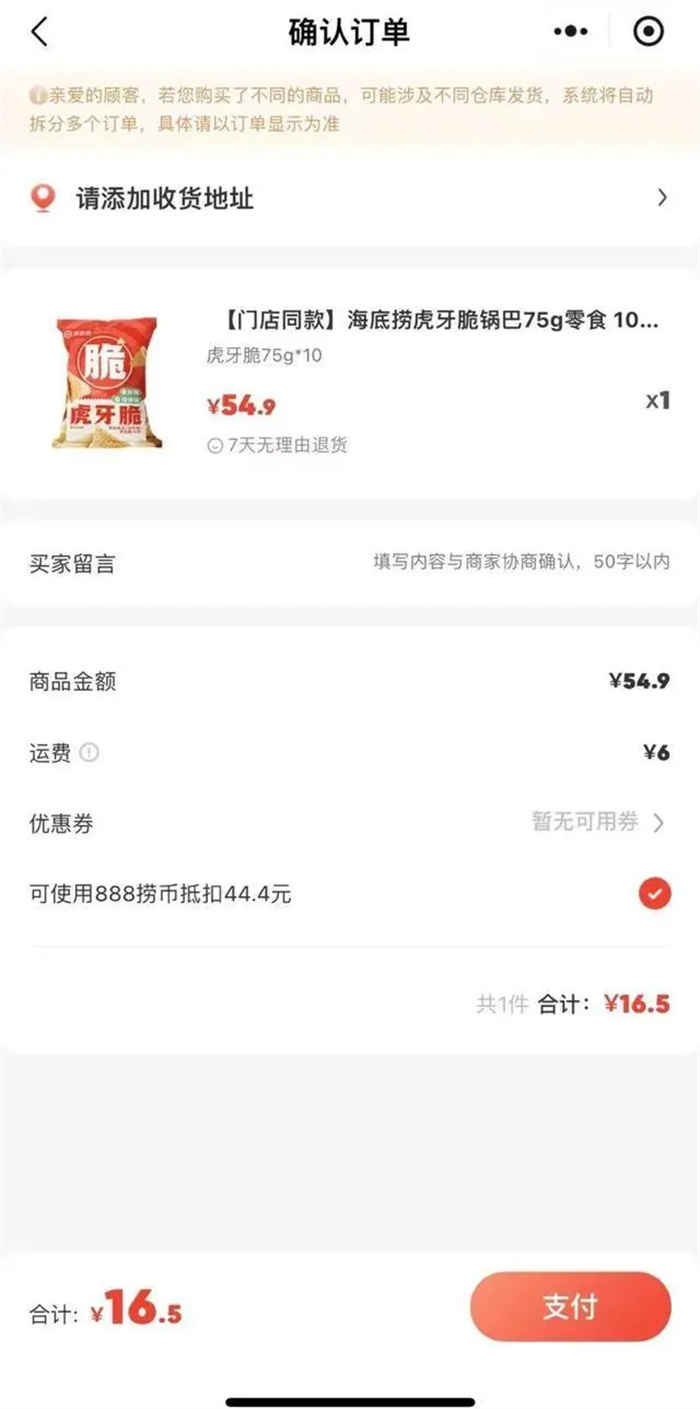Uncheck the 888捞币 deduction option
This screenshot has height=1409, width=700.
(654, 893)
